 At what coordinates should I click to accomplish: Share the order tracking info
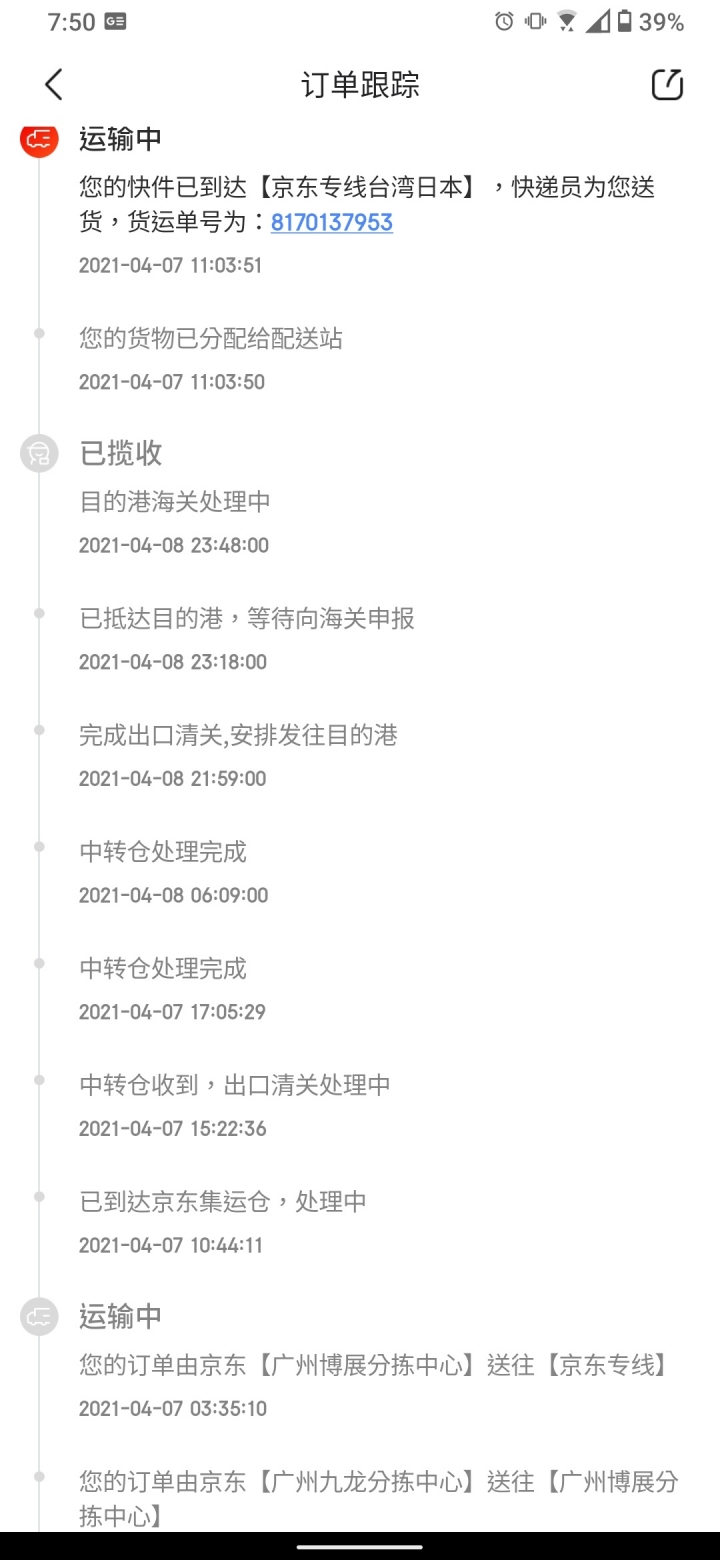coord(667,85)
